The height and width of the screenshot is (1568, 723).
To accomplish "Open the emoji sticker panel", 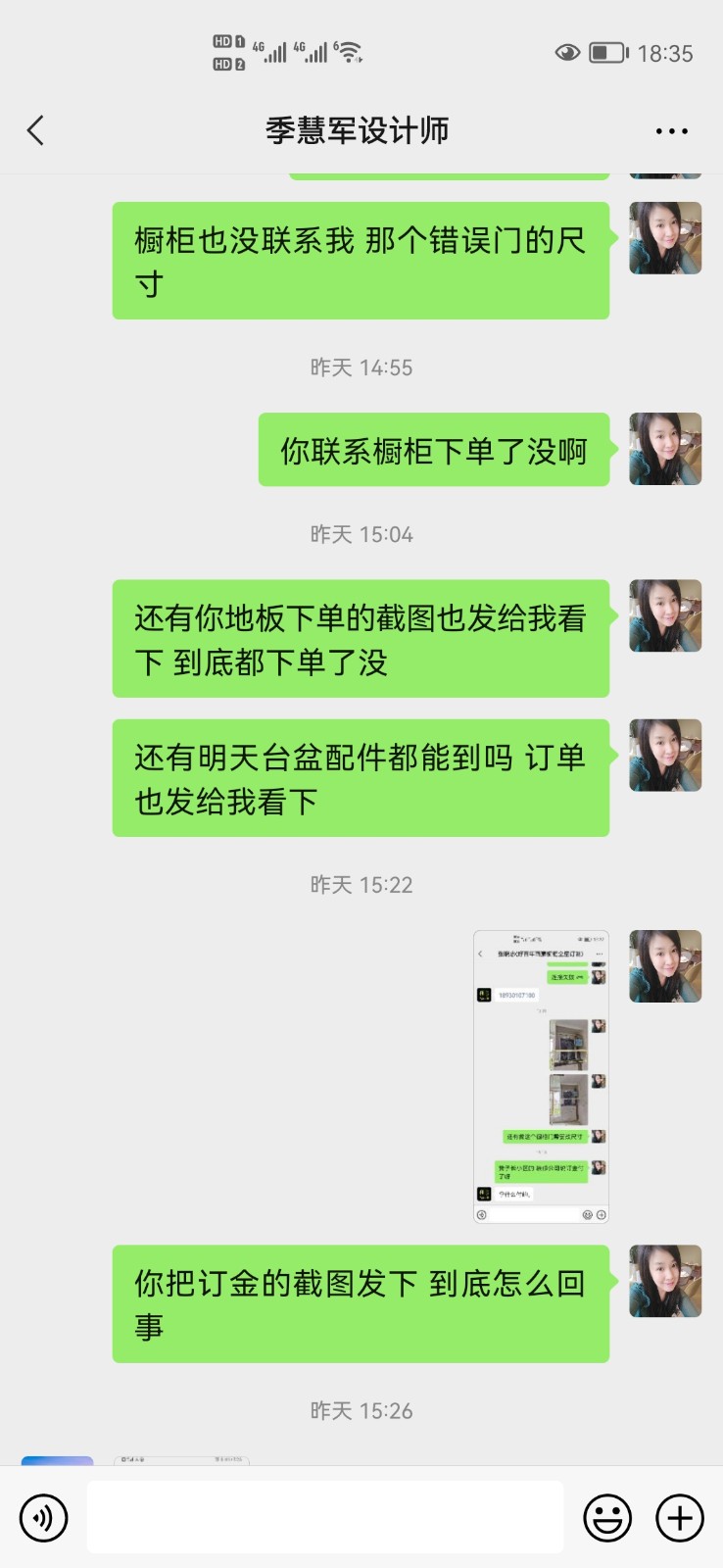I will pyautogui.click(x=607, y=1518).
